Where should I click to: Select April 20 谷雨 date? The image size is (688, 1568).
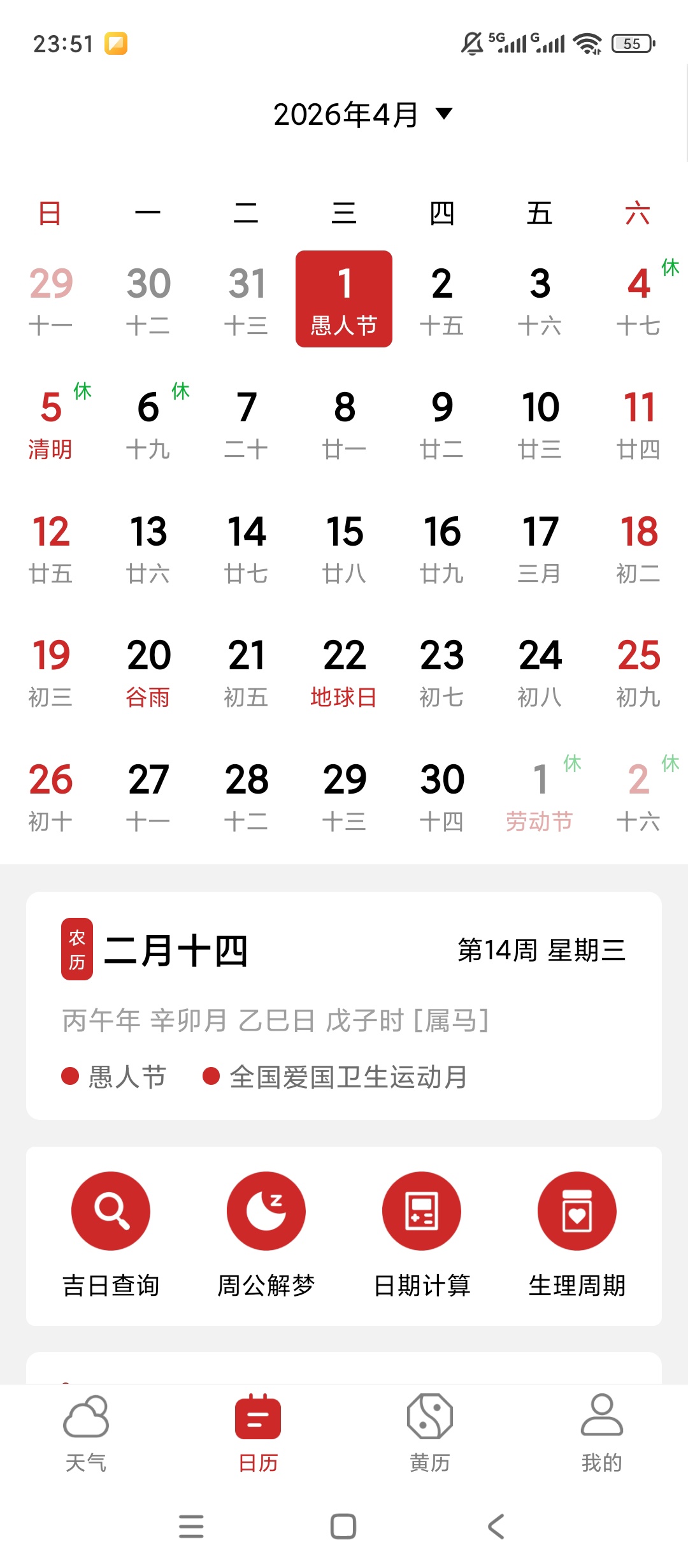[x=148, y=671]
